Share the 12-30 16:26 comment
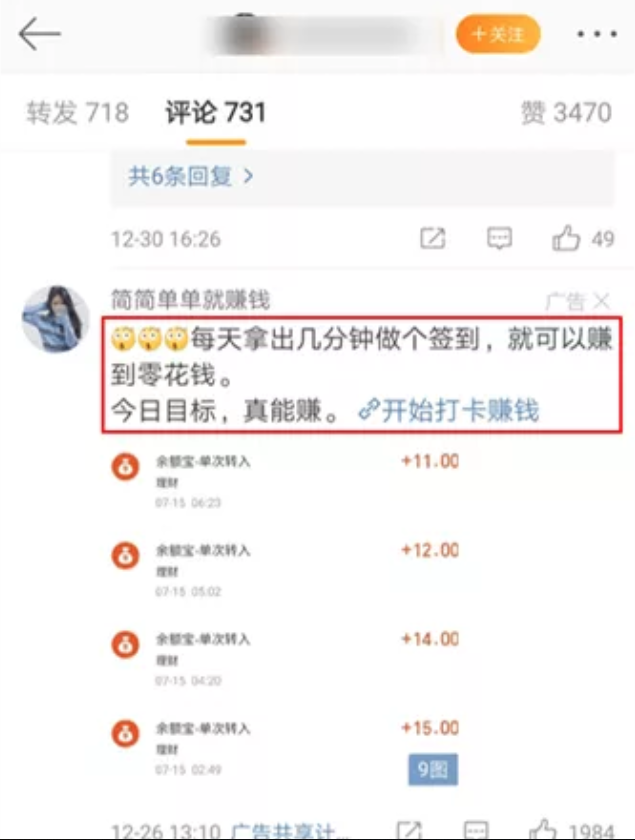This screenshot has height=840, width=635. click(x=432, y=239)
